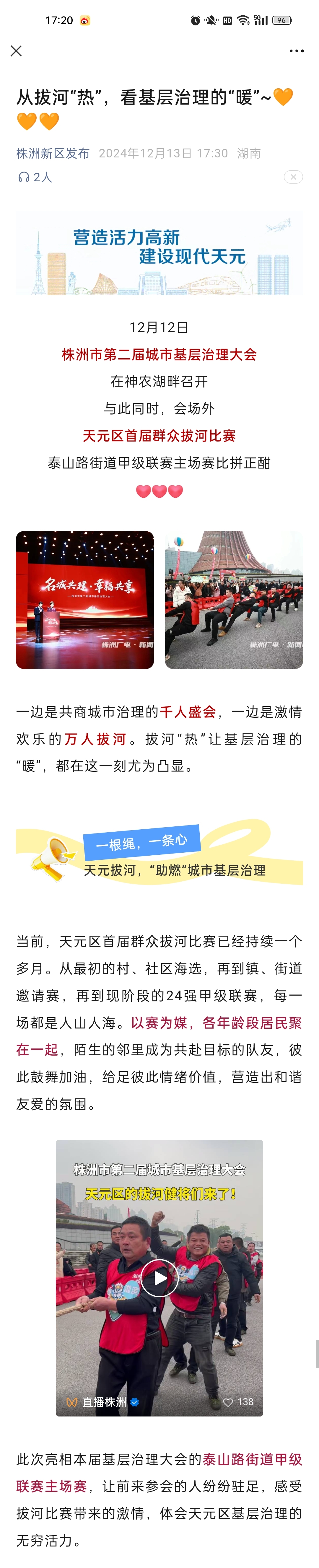
Task: Open the 直播株洲 channel on the video
Action: [103, 1402]
